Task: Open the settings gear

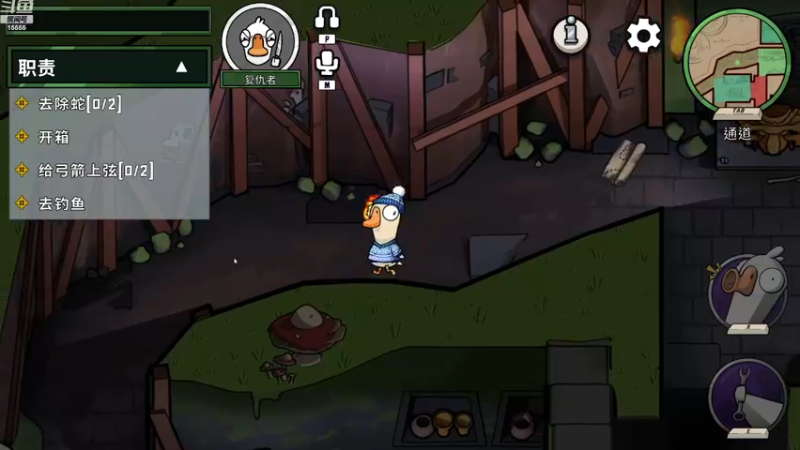Action: (x=643, y=36)
